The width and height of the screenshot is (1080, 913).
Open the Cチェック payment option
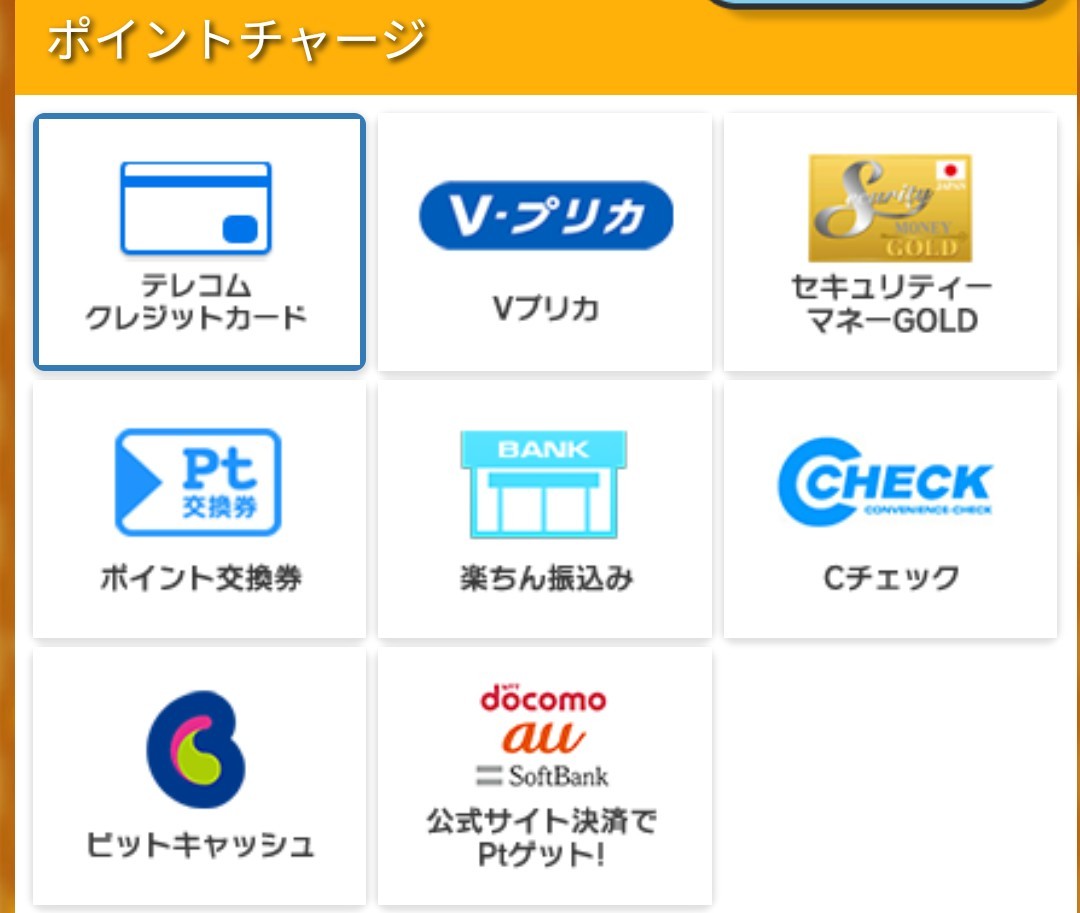click(x=890, y=510)
